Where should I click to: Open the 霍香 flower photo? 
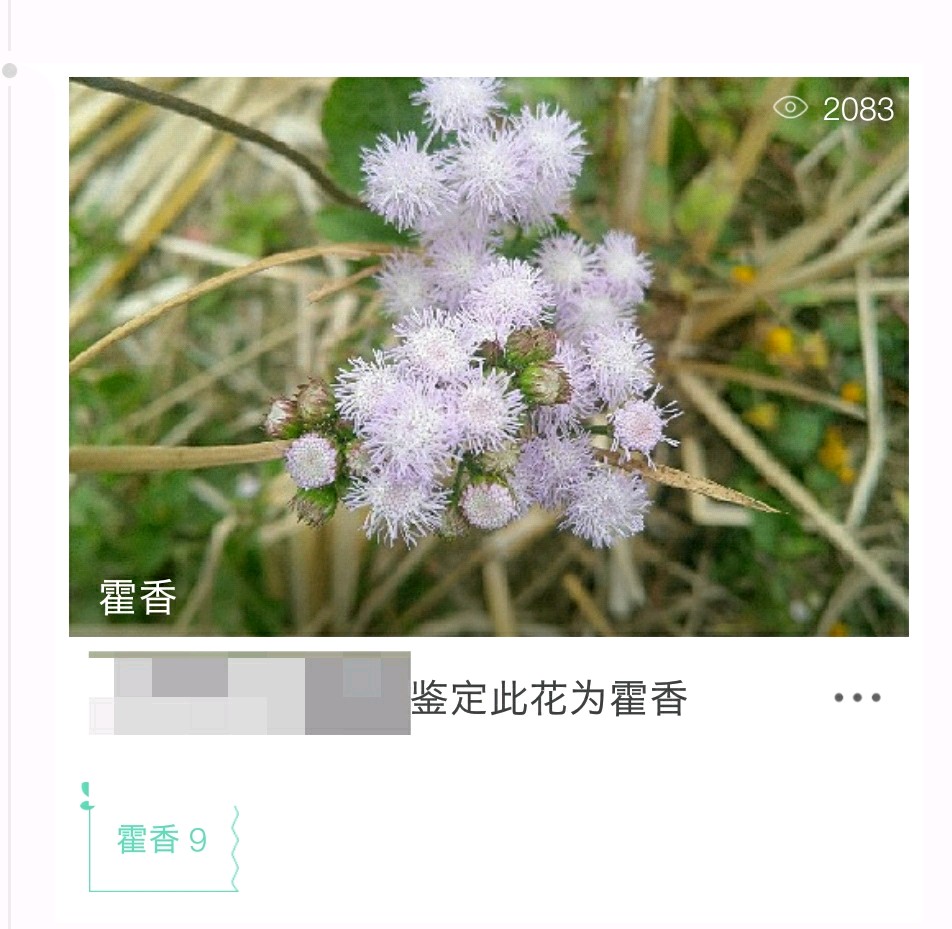[x=488, y=356]
